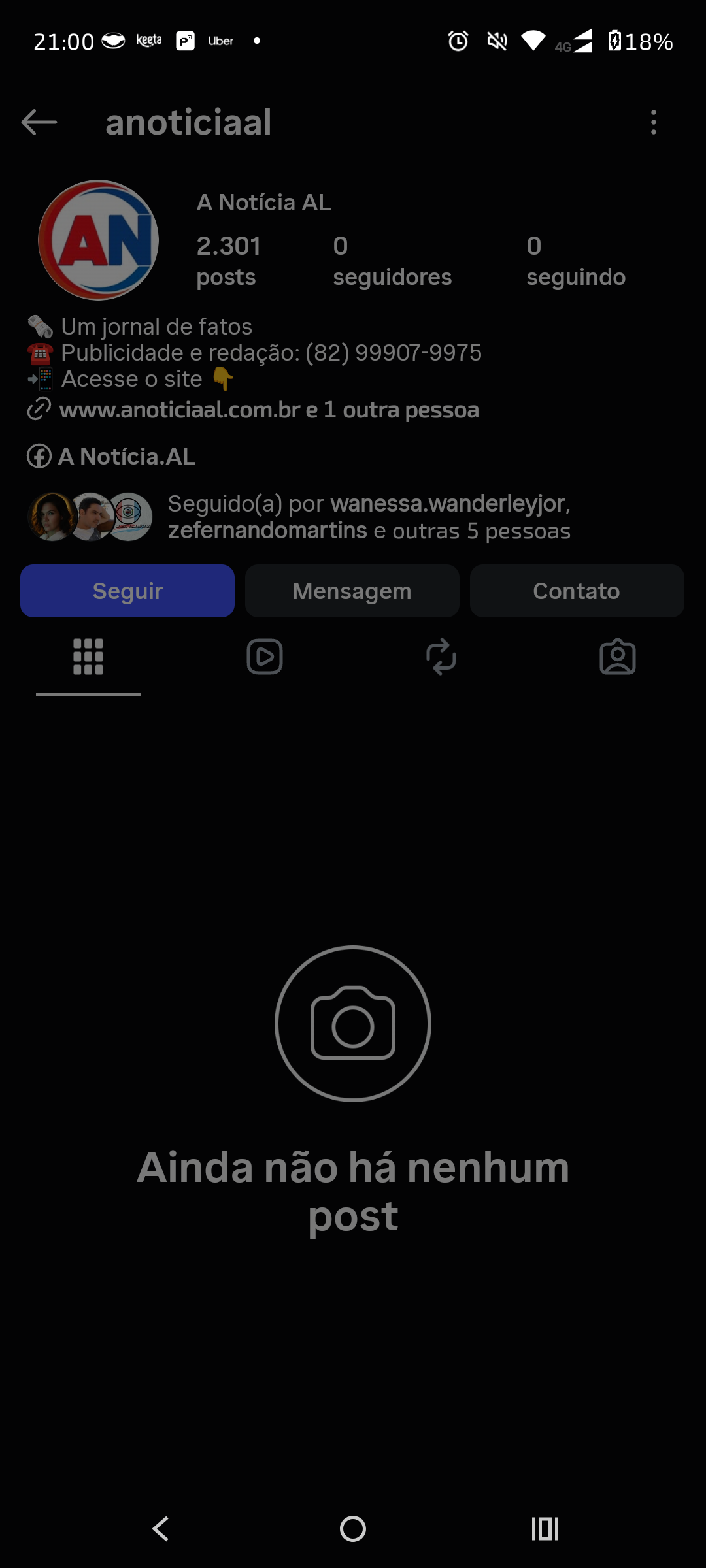706x1568 pixels.
Task: Switch to the reposts tab
Action: pos(441,657)
